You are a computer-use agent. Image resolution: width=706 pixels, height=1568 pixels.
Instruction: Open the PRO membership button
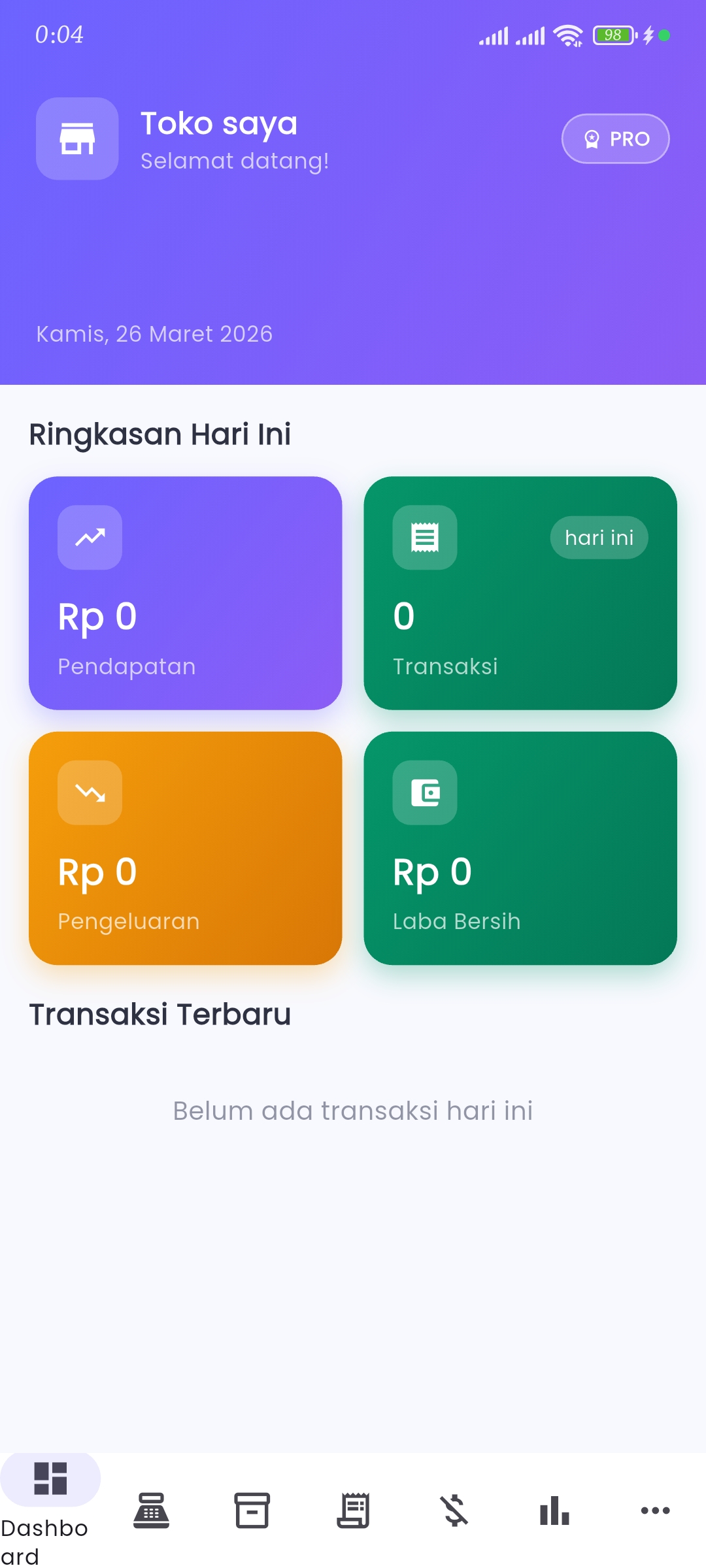[x=614, y=138]
